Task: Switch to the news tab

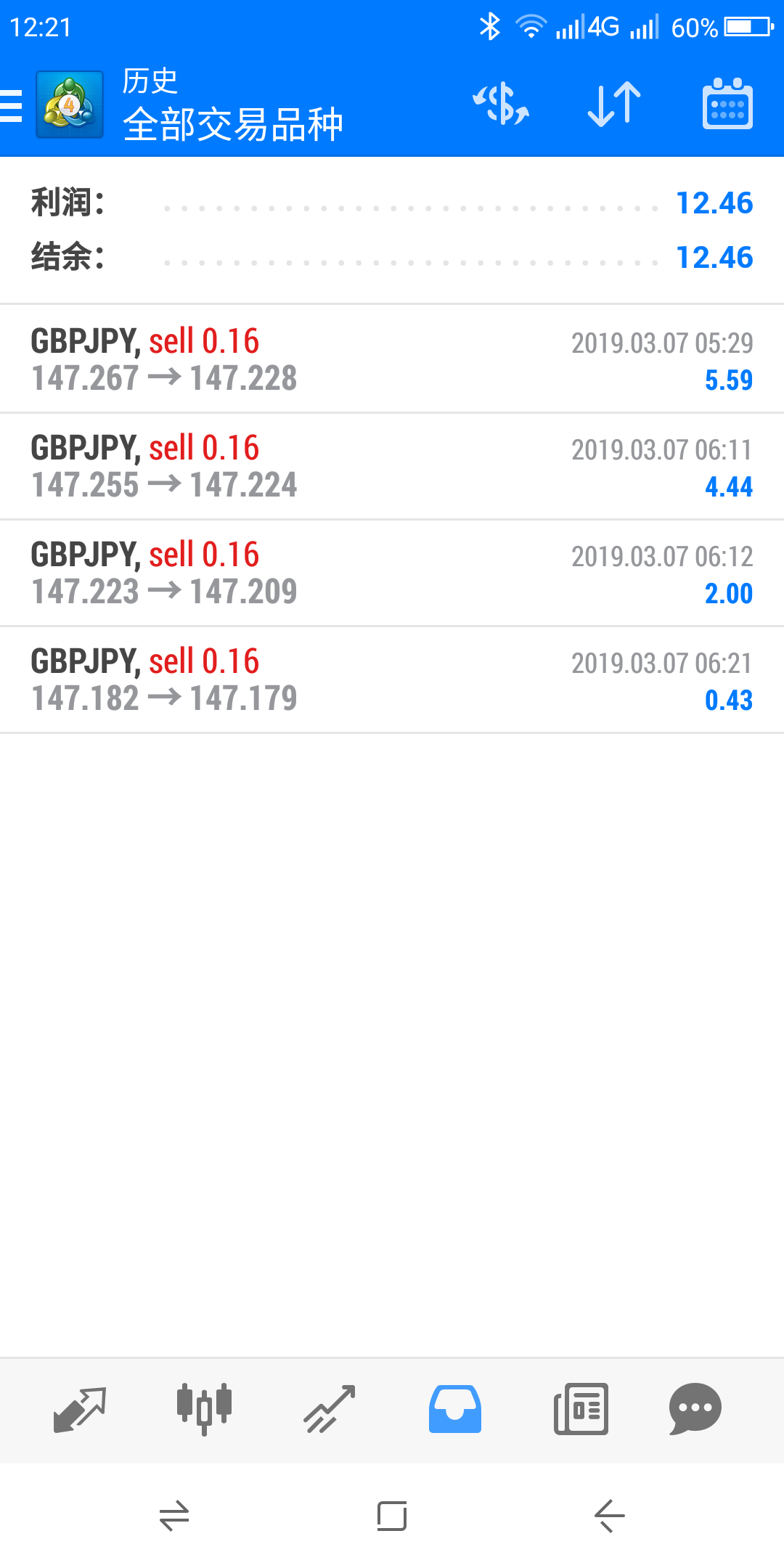Action: pyautogui.click(x=581, y=1409)
